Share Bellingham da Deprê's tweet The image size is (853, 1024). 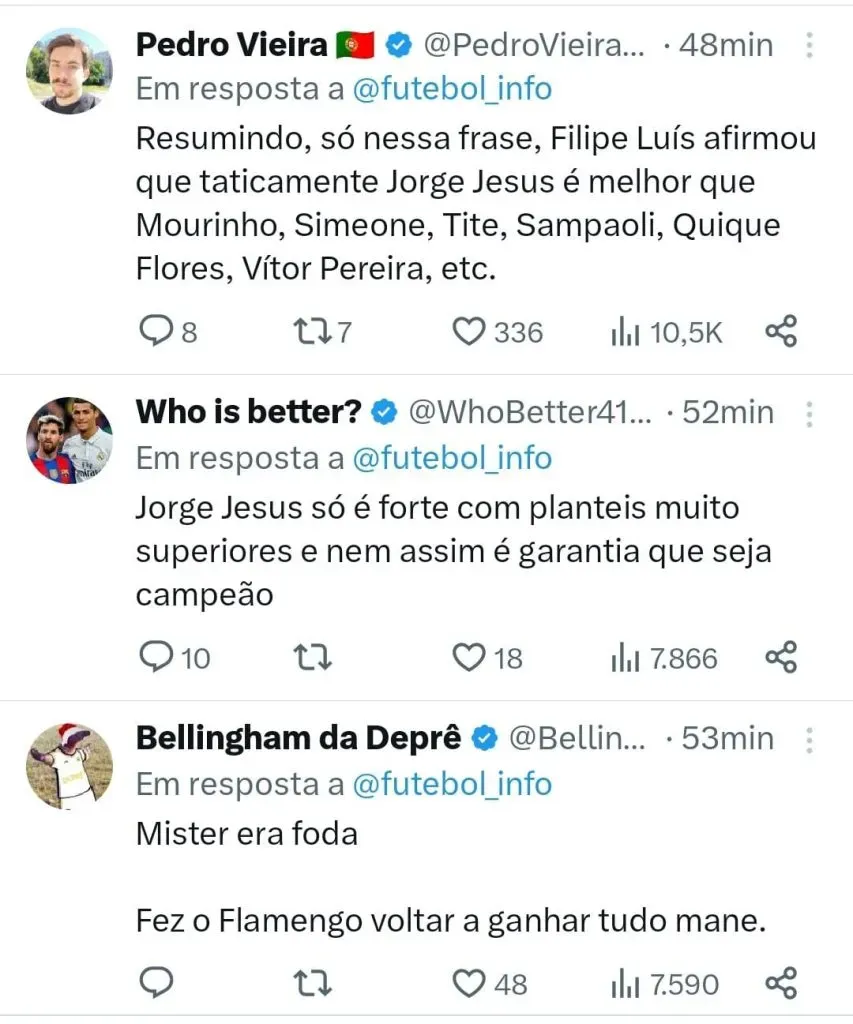click(780, 984)
